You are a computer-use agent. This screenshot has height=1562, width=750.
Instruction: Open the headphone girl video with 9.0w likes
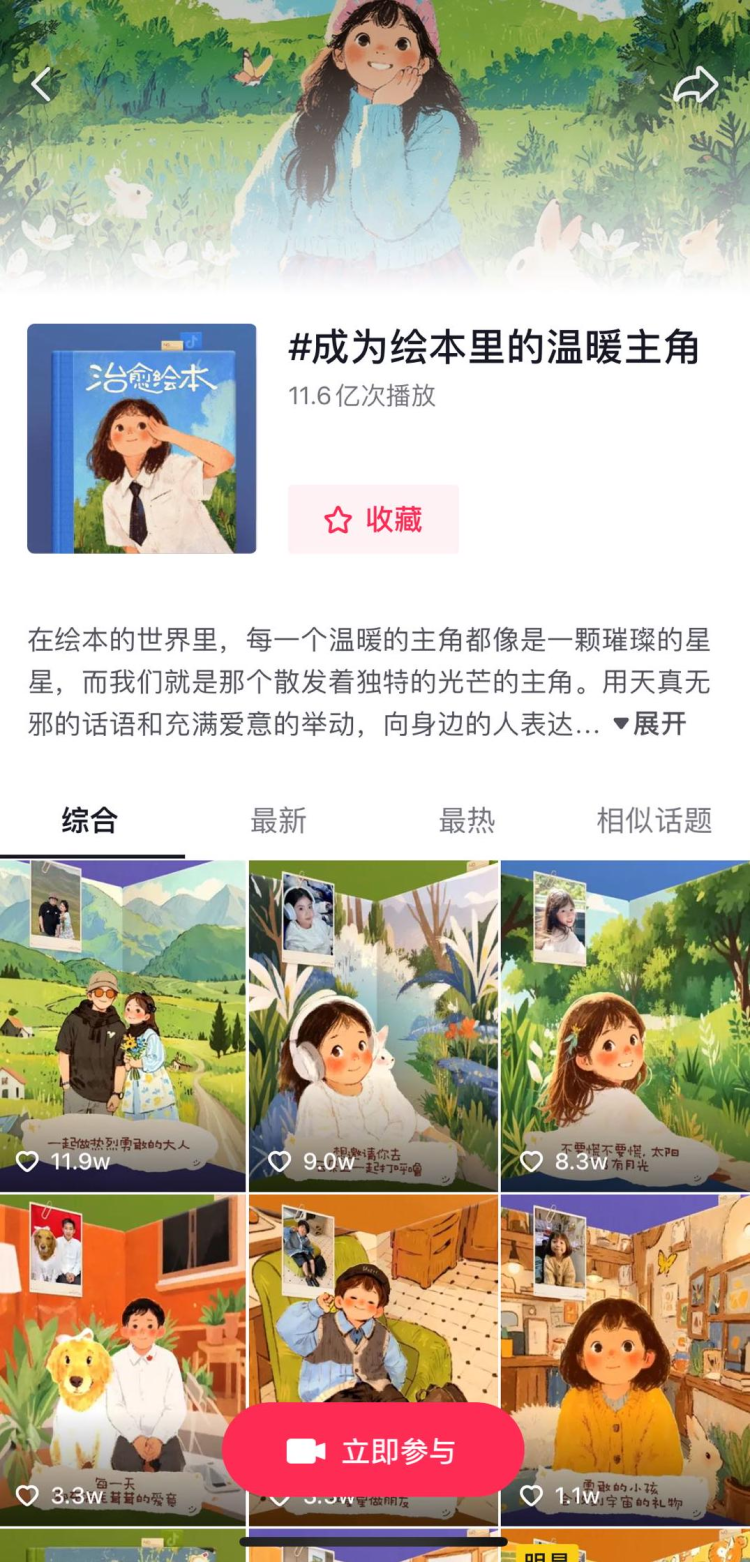[x=373, y=1025]
